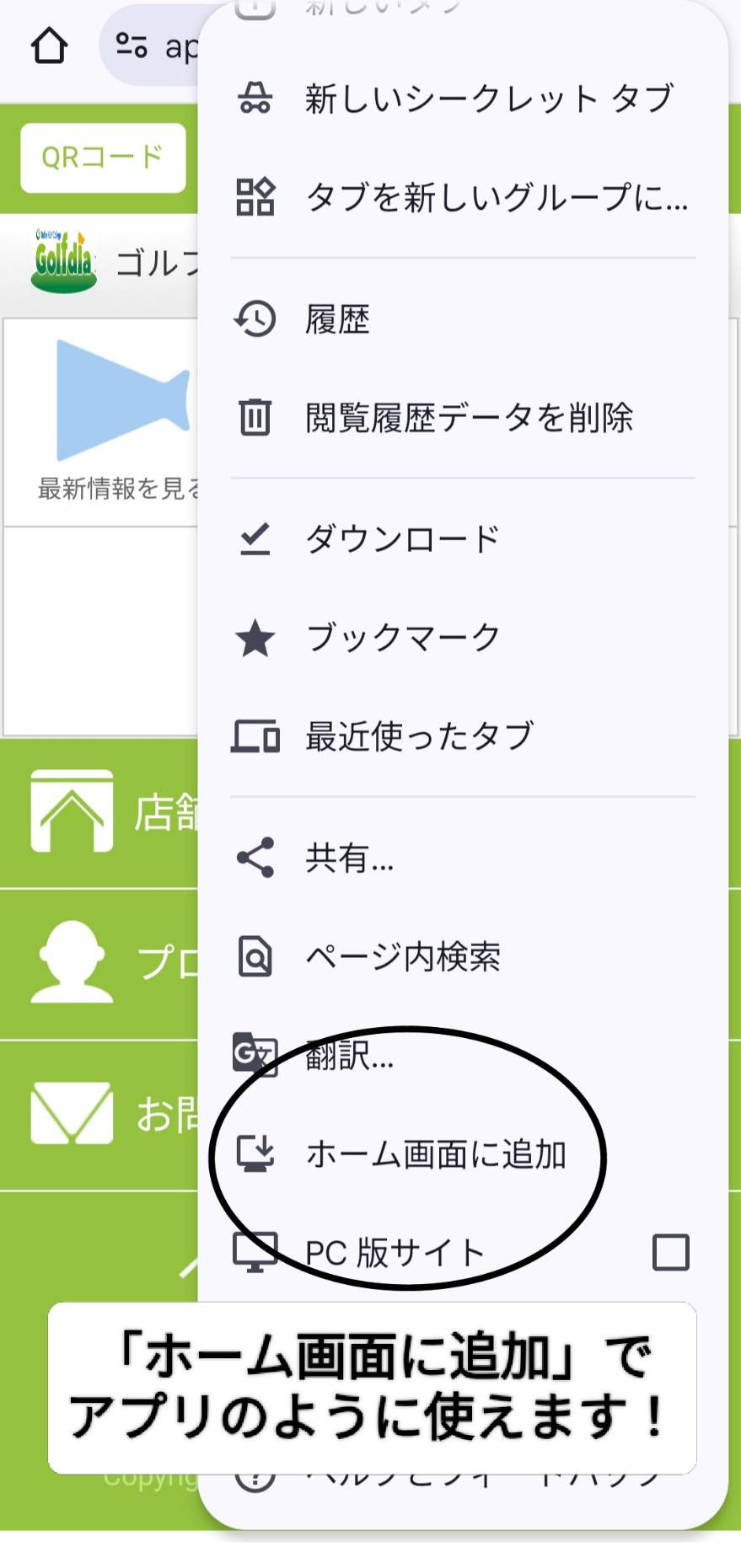Choose 最近使ったタブ in the menu
This screenshot has height=1568, width=741.
point(417,736)
